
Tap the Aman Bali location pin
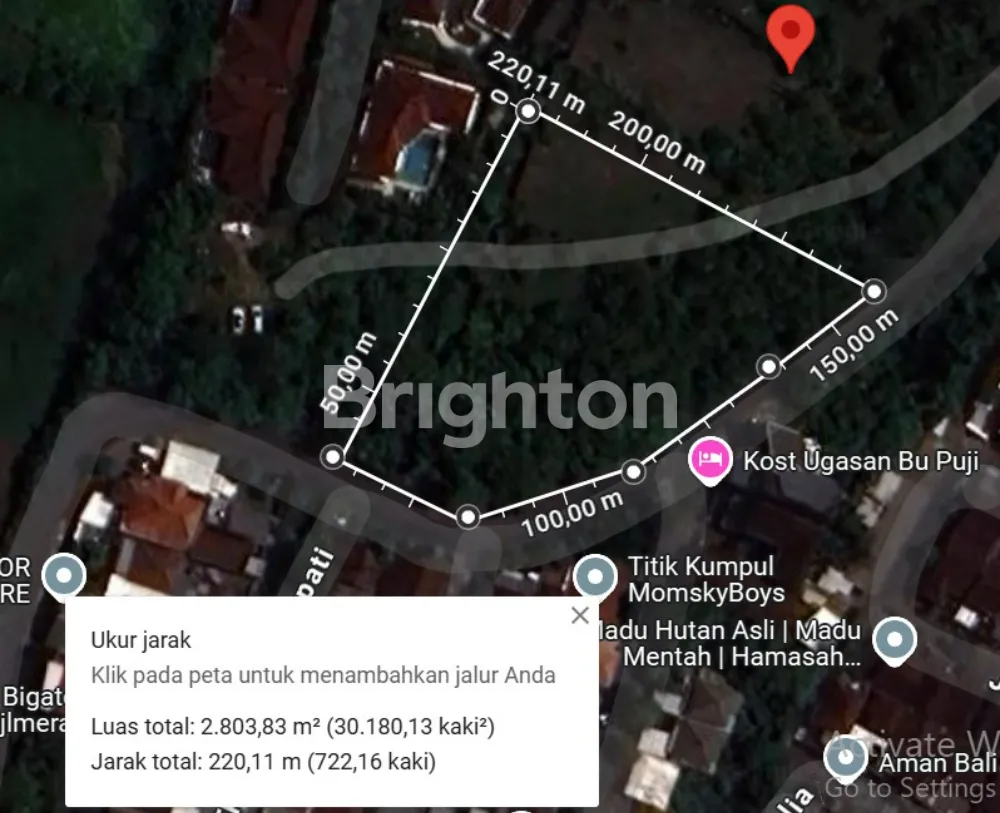[x=847, y=759]
